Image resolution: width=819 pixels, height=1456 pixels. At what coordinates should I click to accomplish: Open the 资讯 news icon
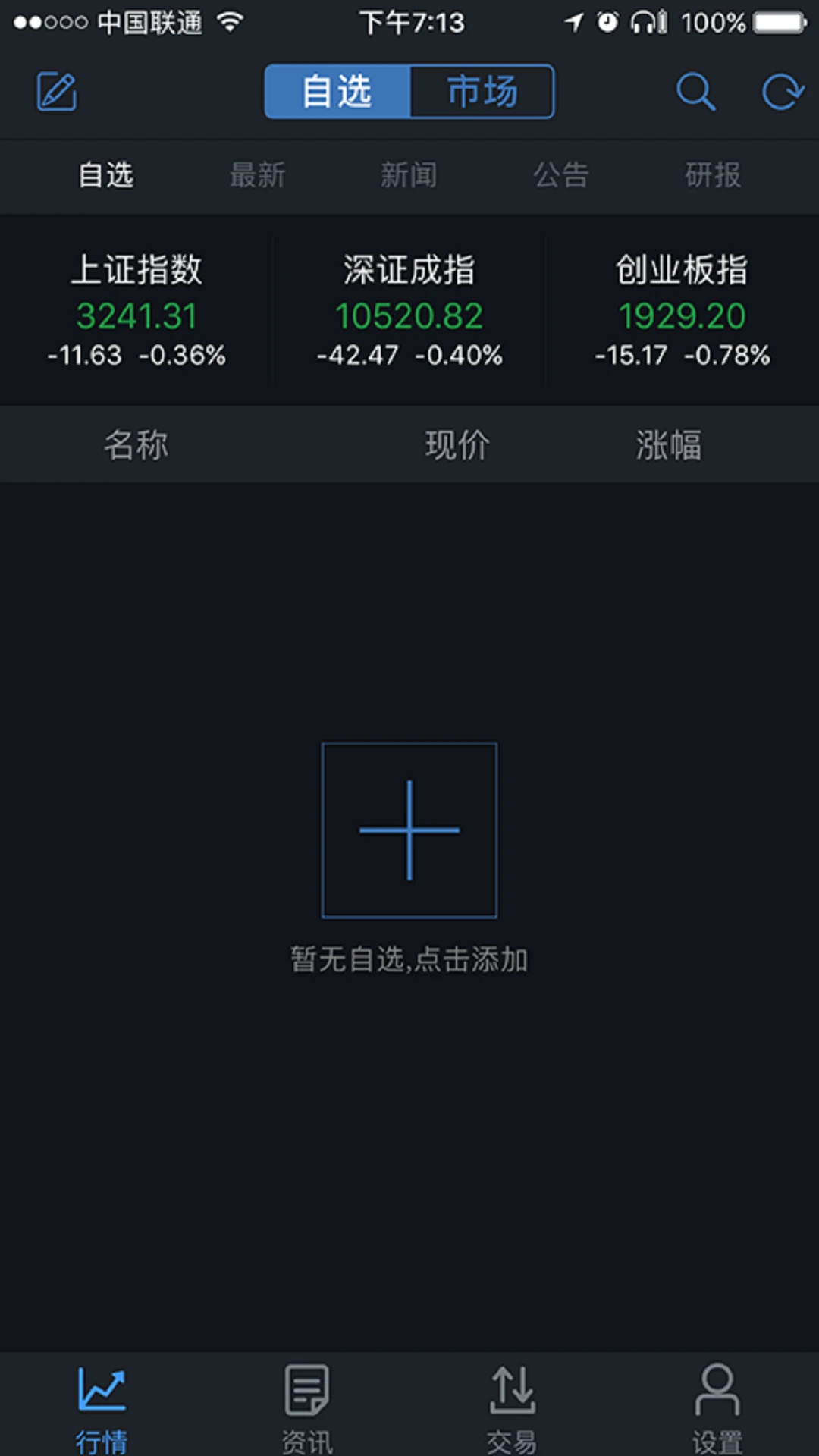coord(306,1407)
